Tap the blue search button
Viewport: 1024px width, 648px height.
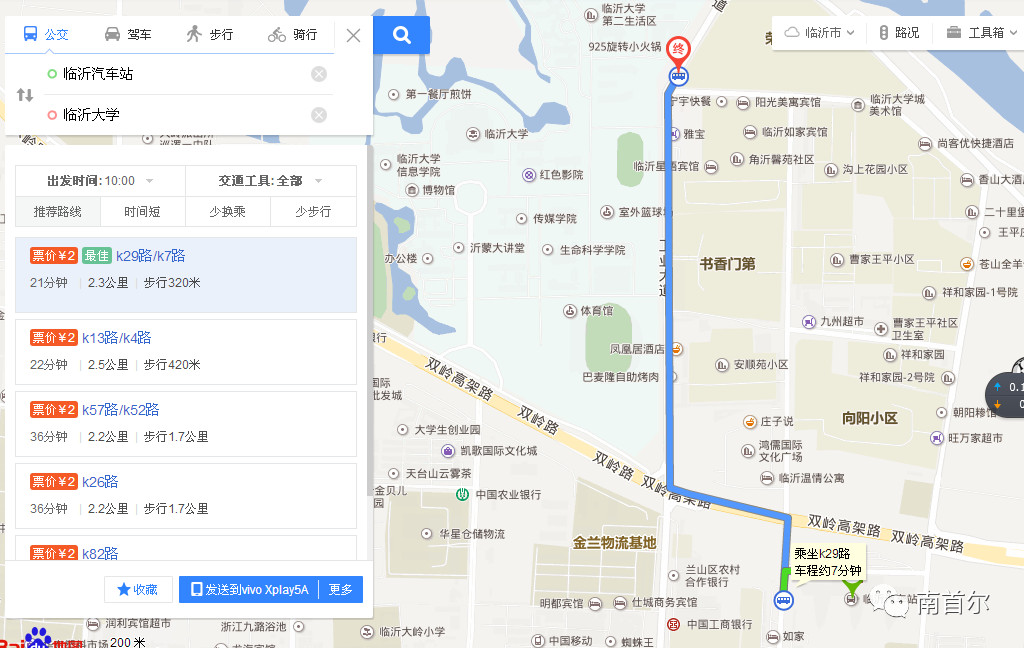[402, 35]
